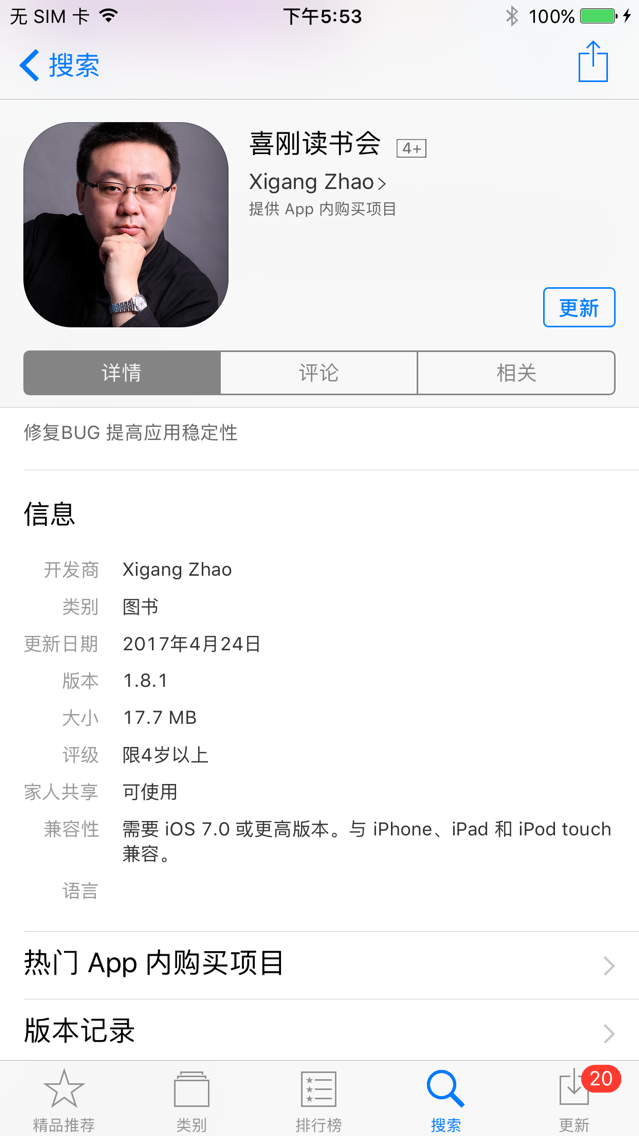Open developer Xigang Zhao's page

(x=317, y=182)
